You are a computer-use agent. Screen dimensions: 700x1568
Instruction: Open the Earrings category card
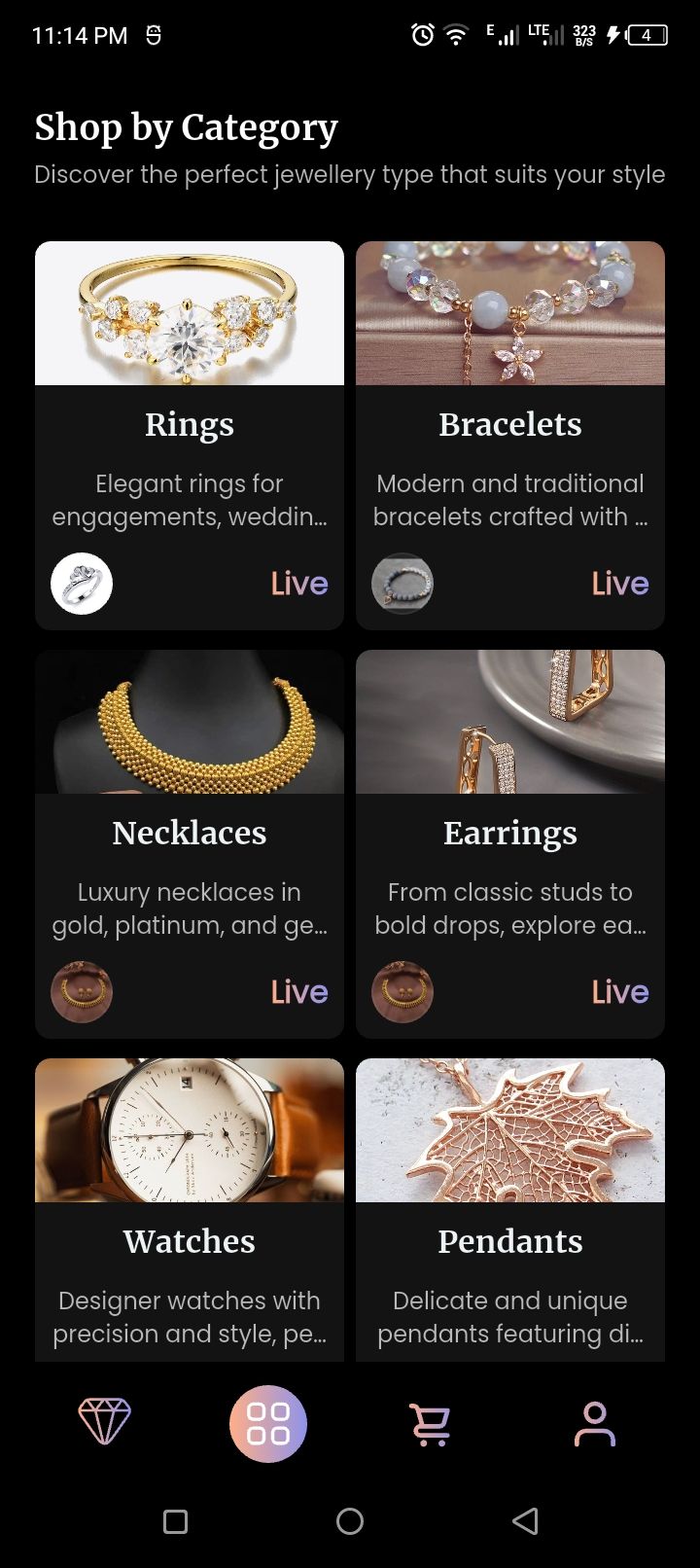tap(510, 843)
